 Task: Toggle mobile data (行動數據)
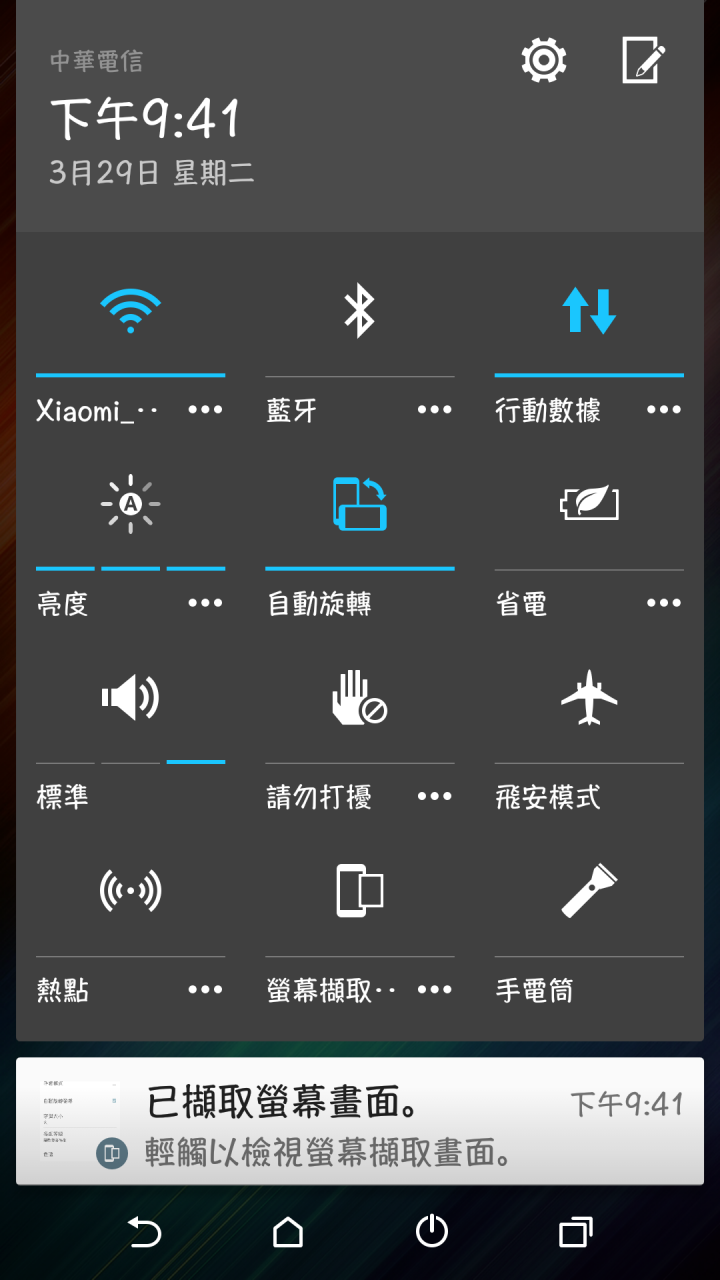(589, 310)
